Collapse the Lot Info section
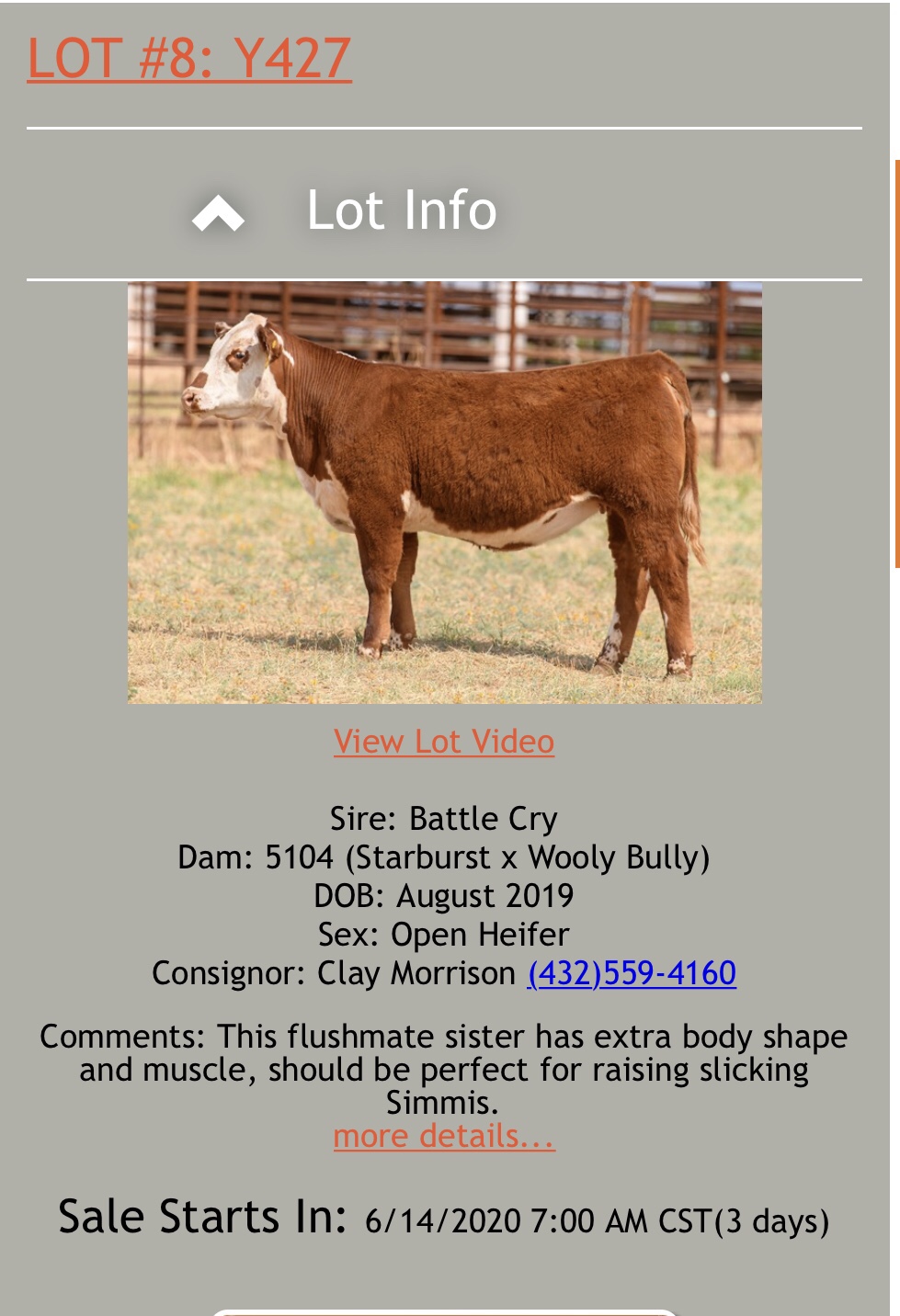Viewport: 900px width, 1316px height. pos(218,212)
